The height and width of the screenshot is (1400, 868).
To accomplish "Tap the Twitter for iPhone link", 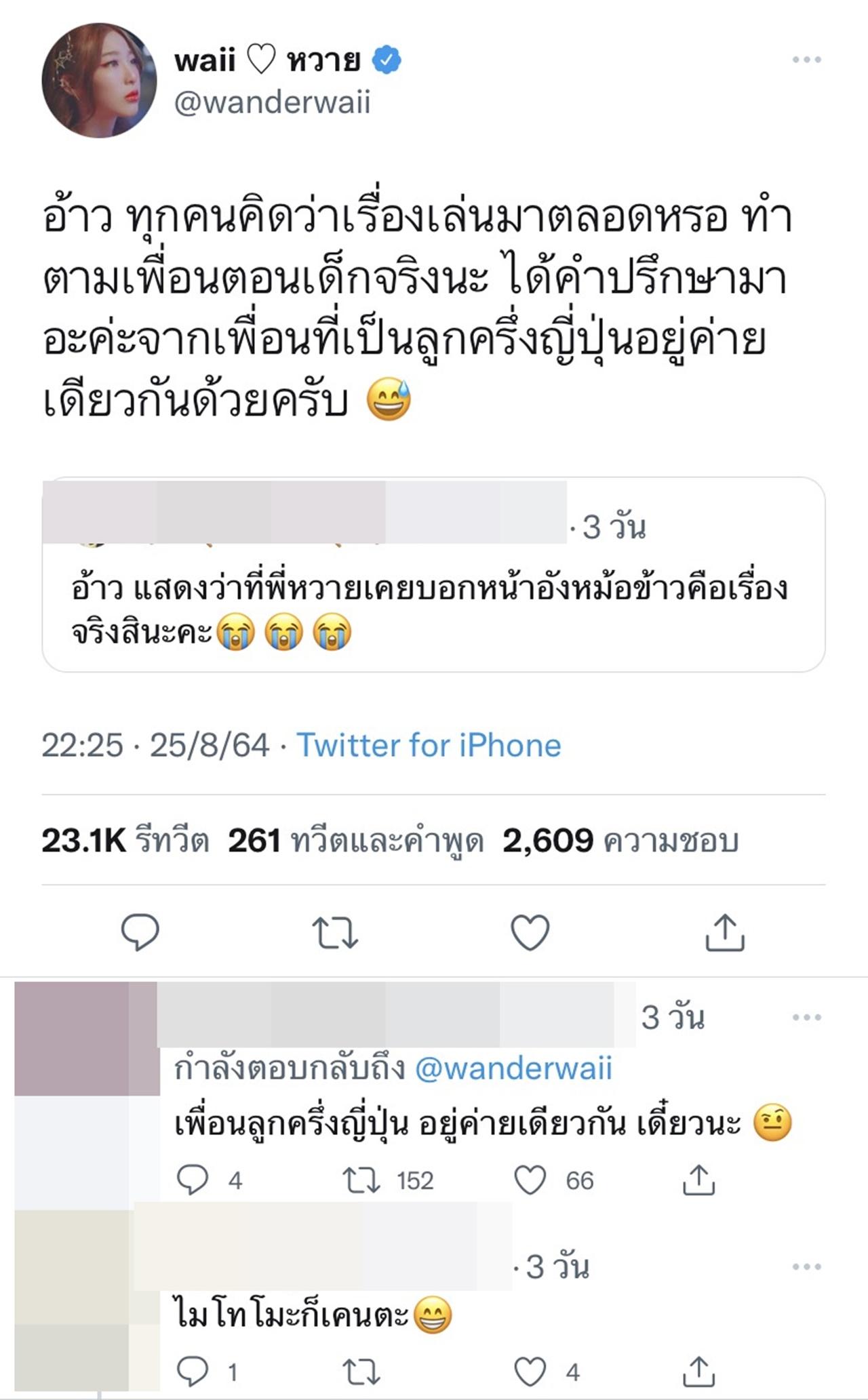I will pos(429,745).
